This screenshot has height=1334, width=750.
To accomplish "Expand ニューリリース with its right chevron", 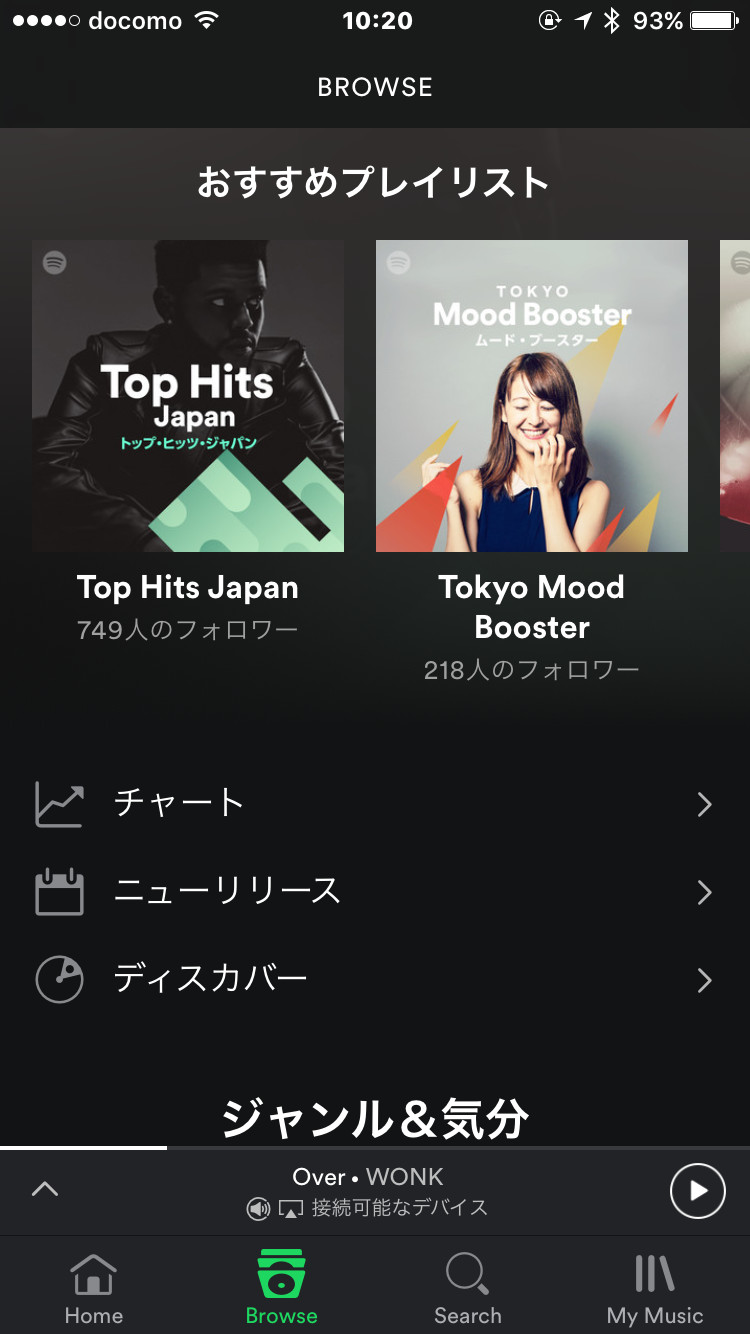I will point(706,892).
